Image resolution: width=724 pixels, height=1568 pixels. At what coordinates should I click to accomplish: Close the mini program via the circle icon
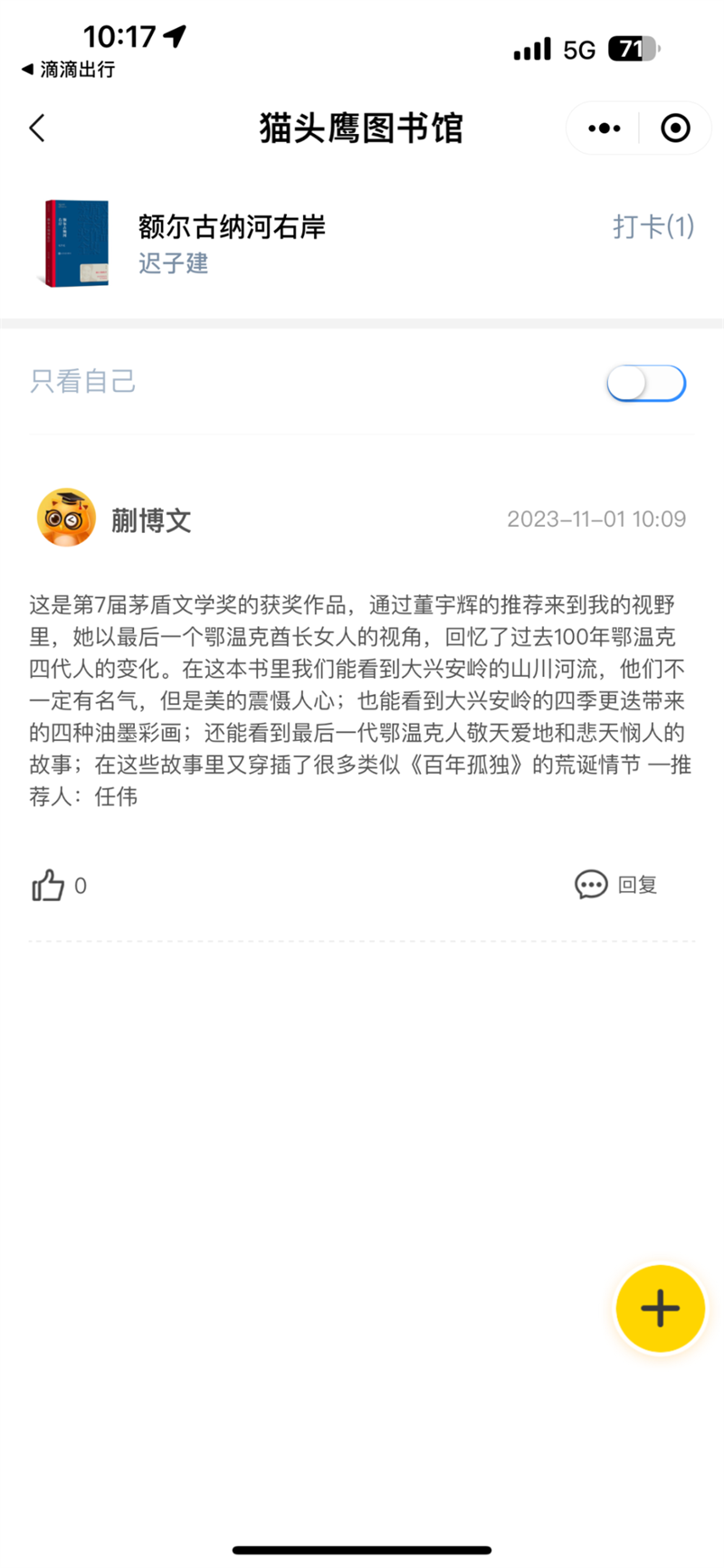click(675, 128)
